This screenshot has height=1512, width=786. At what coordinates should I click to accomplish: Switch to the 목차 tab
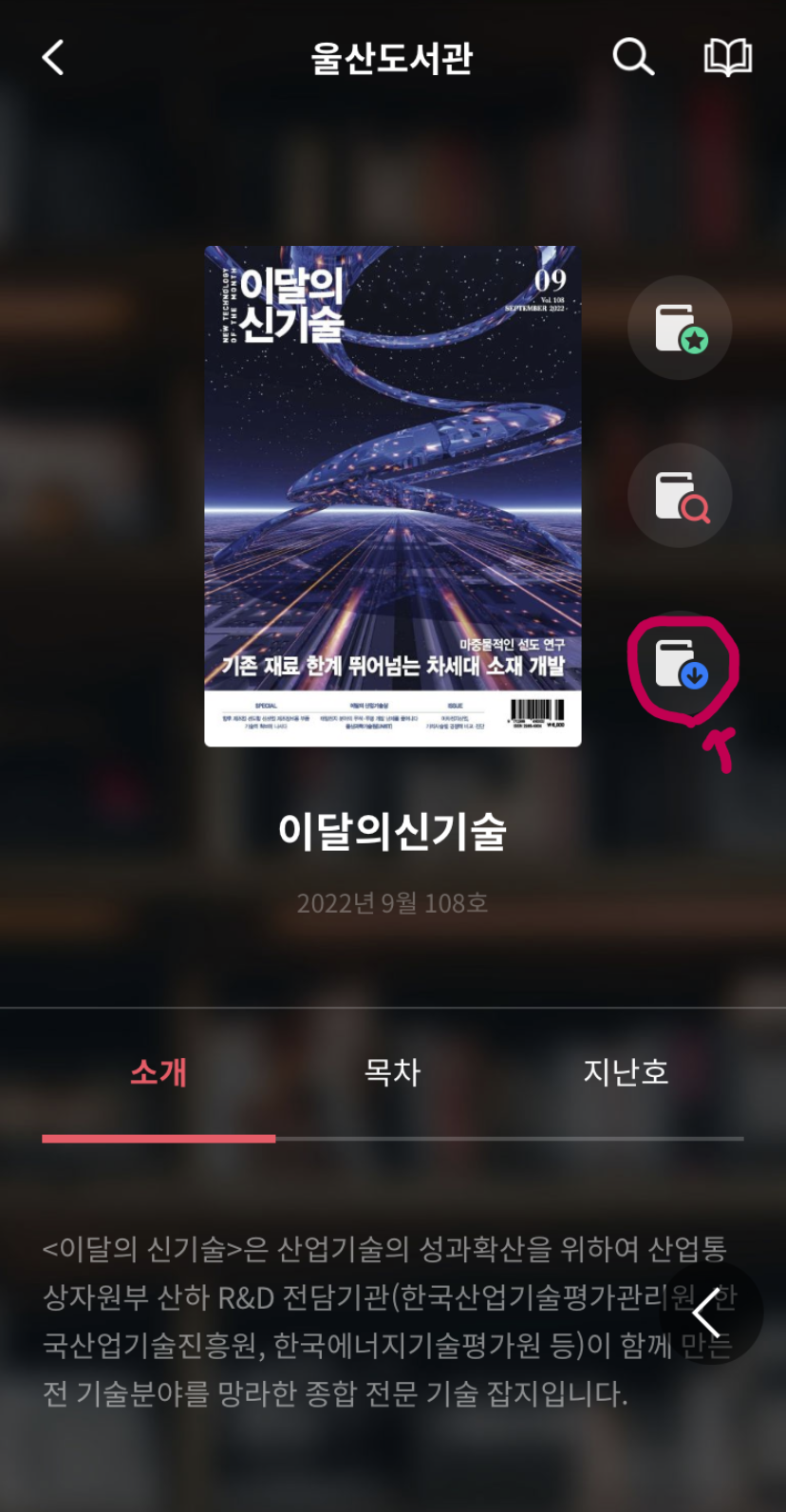click(392, 1073)
